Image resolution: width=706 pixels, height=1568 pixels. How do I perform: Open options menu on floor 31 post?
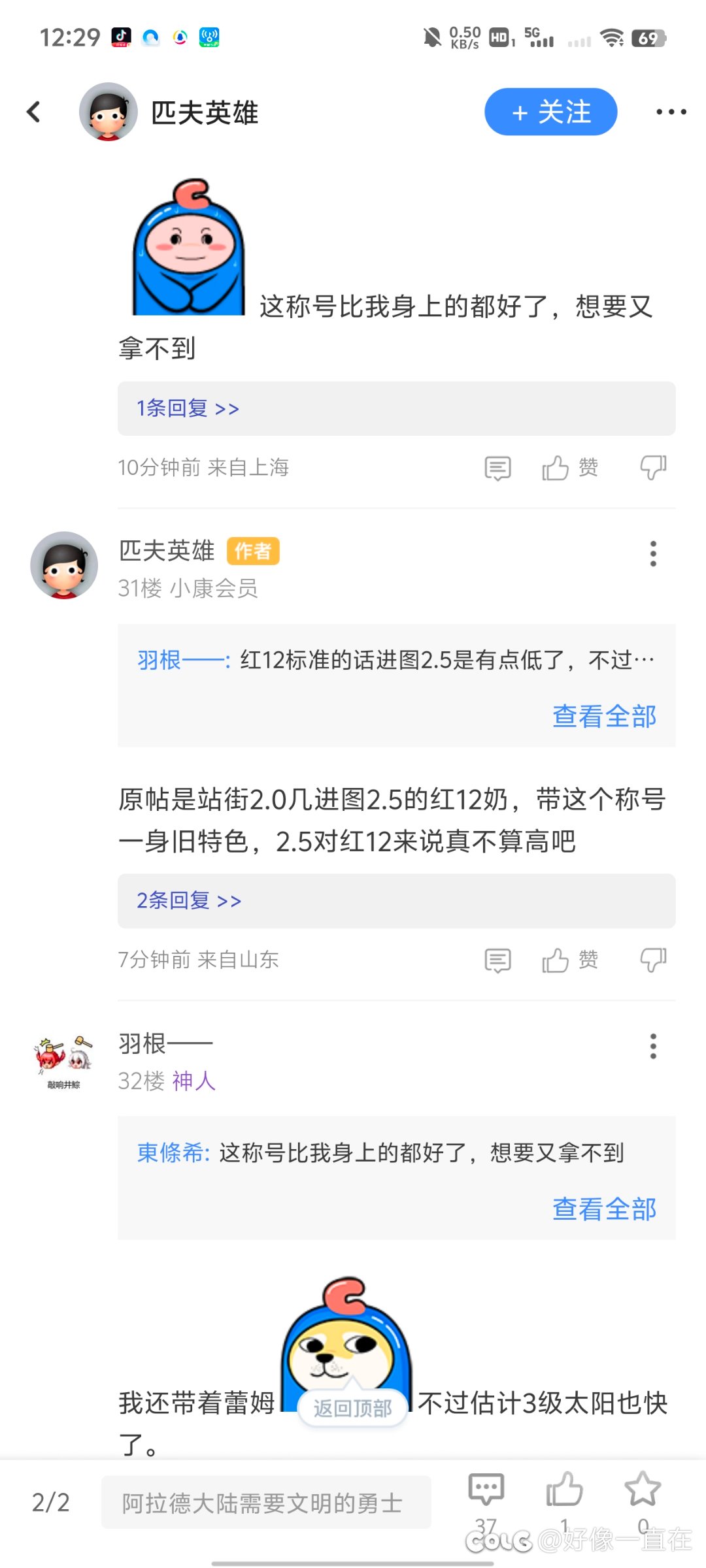click(x=652, y=553)
